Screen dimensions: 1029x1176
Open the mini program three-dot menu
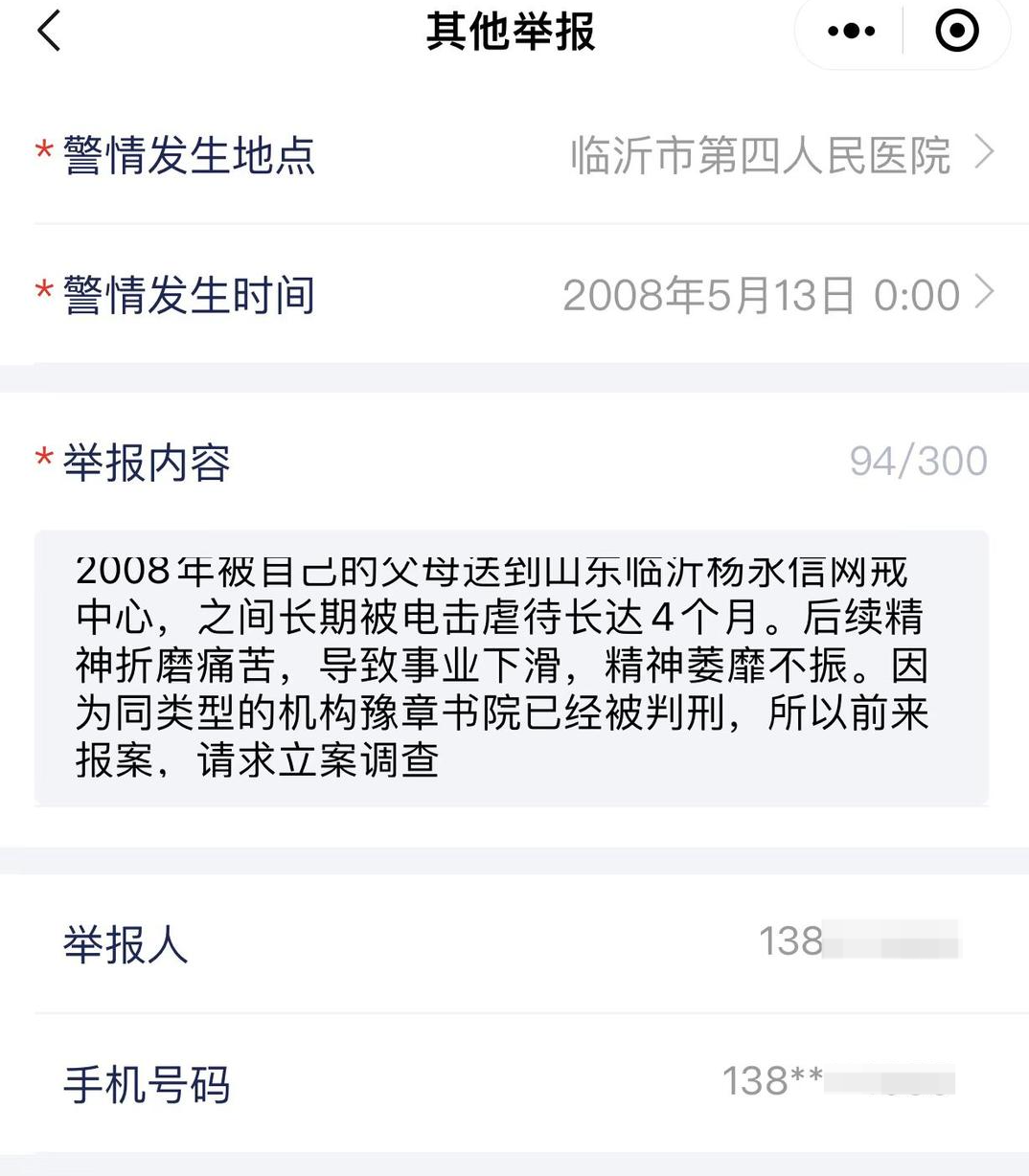tap(851, 32)
